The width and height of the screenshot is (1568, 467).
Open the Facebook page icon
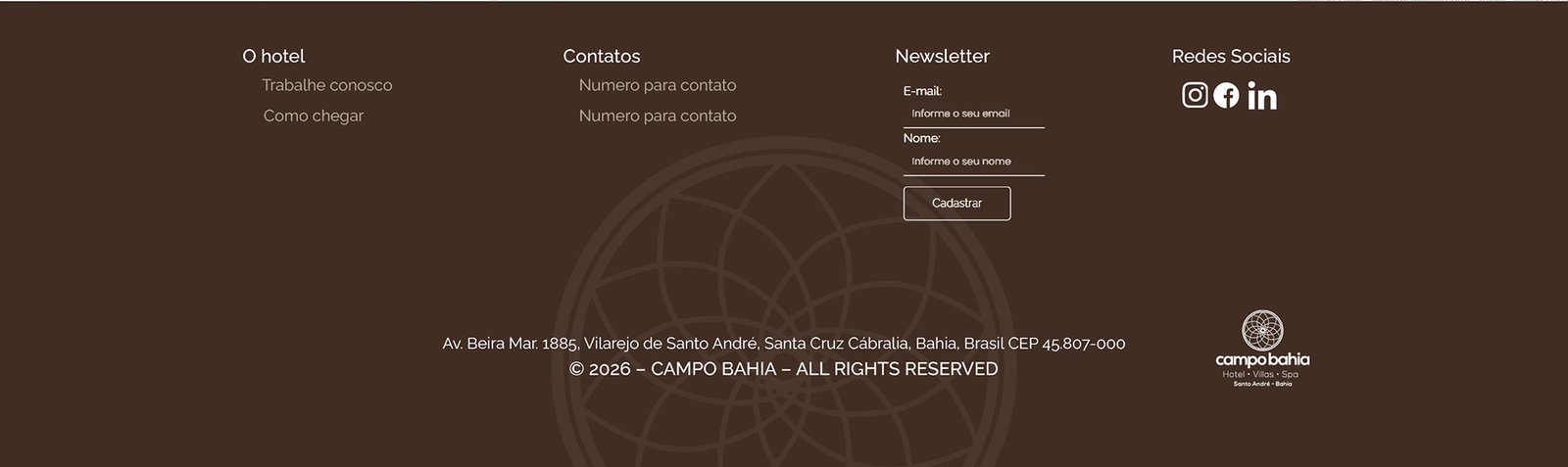click(1226, 95)
